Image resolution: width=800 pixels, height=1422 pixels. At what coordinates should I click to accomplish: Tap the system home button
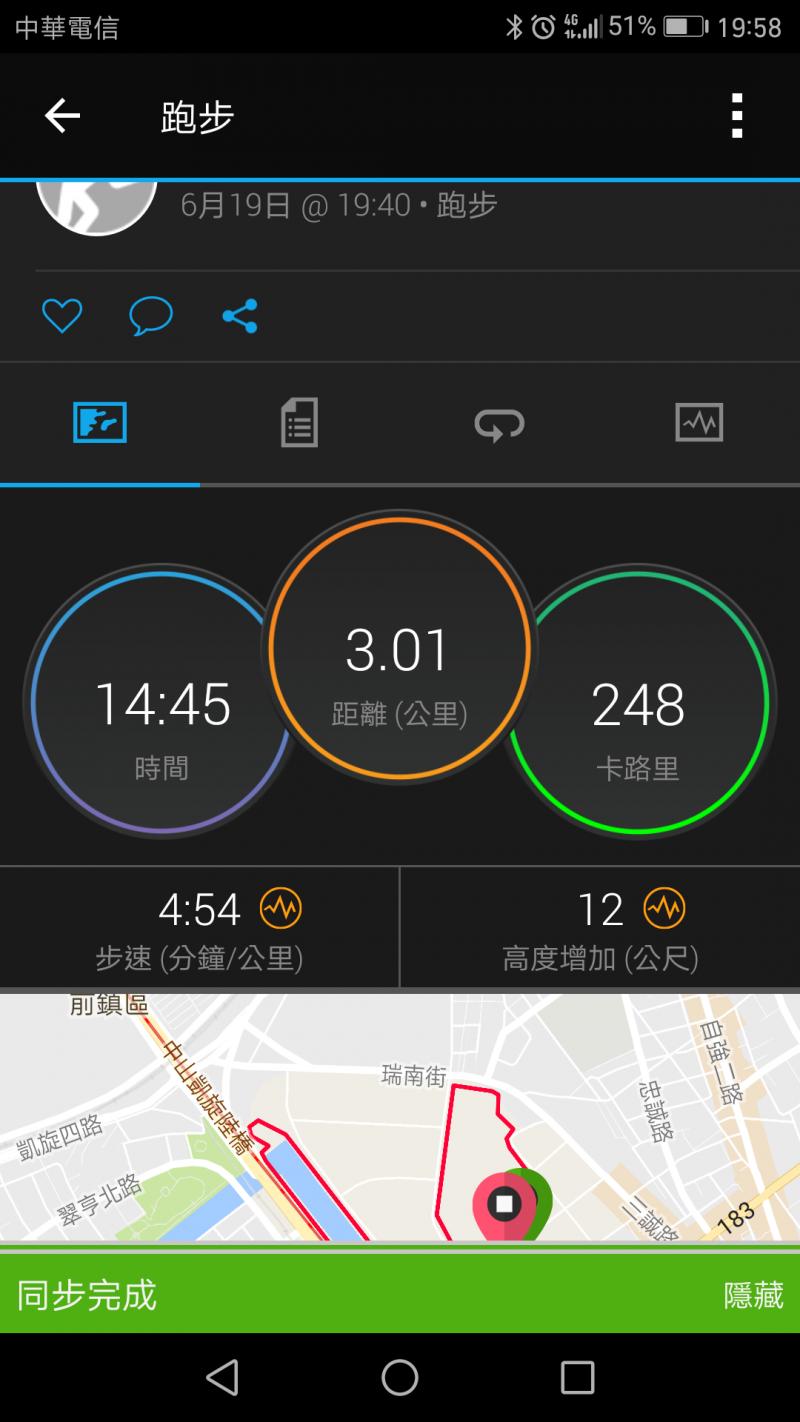point(400,1378)
